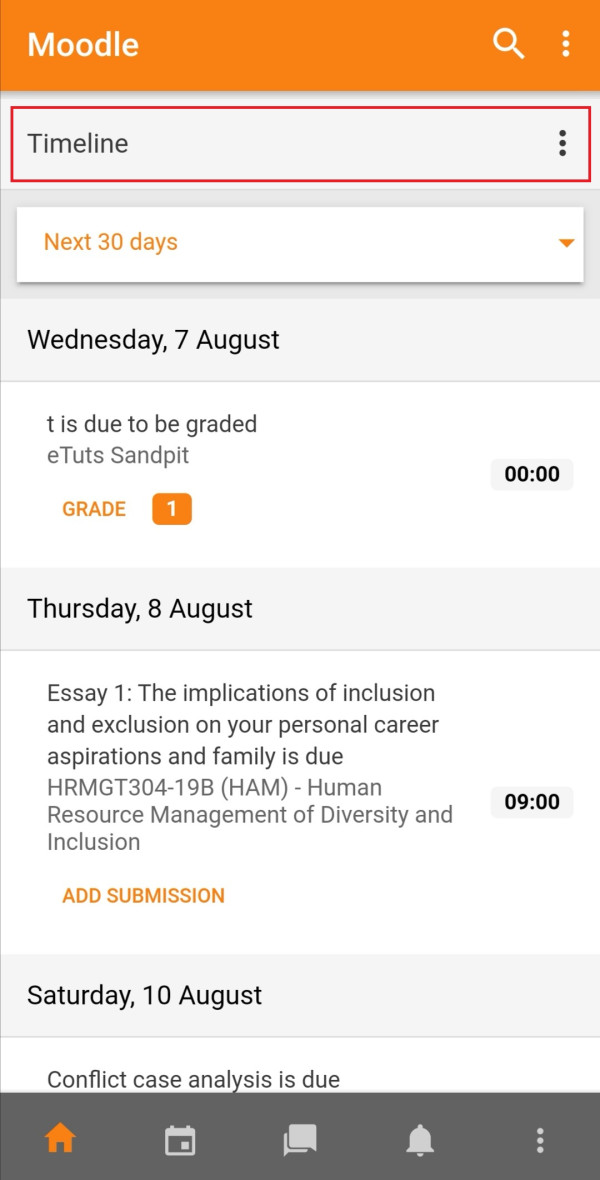Open the more menu in bottom bar
600x1180 pixels.
pos(540,1140)
